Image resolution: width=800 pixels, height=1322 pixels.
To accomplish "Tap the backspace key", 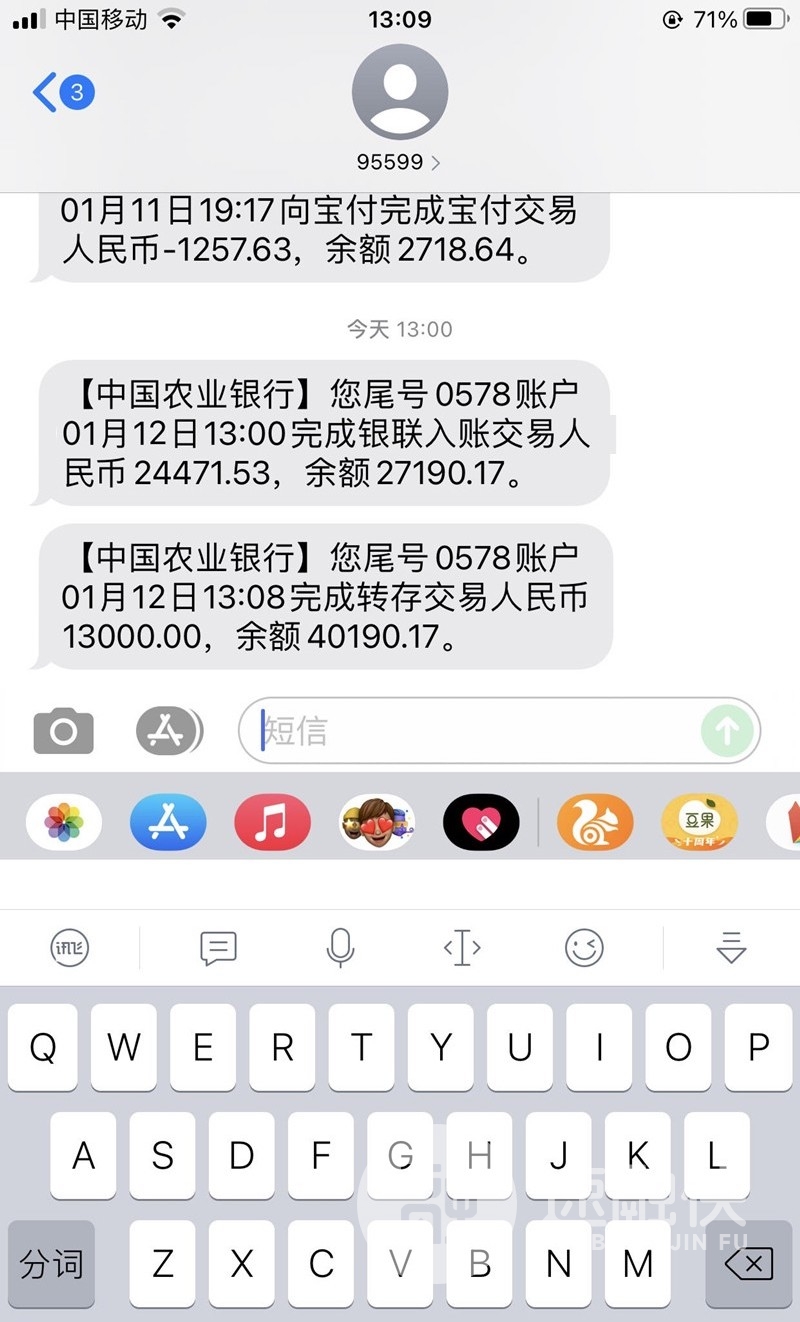I will [748, 1265].
